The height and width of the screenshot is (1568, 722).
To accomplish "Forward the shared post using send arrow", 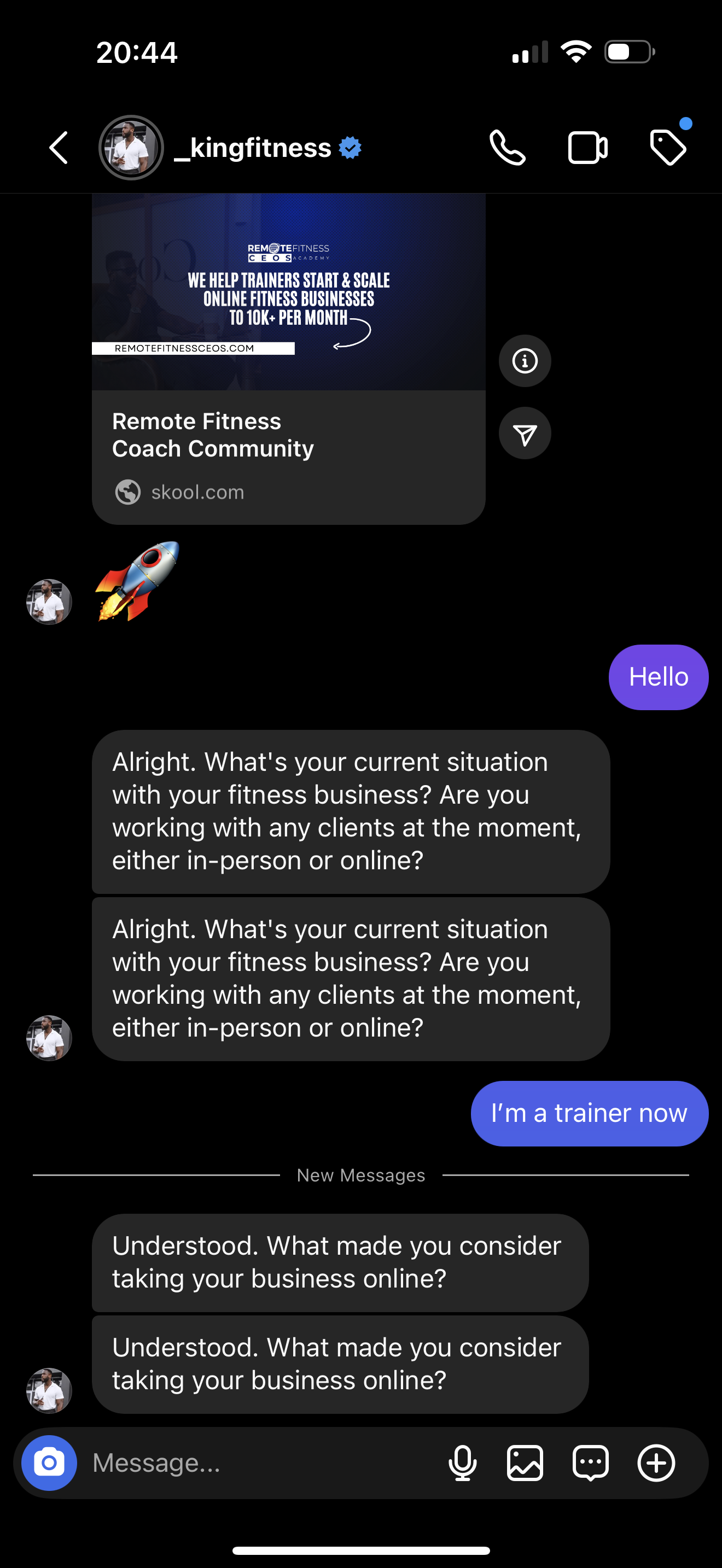I will (x=525, y=433).
